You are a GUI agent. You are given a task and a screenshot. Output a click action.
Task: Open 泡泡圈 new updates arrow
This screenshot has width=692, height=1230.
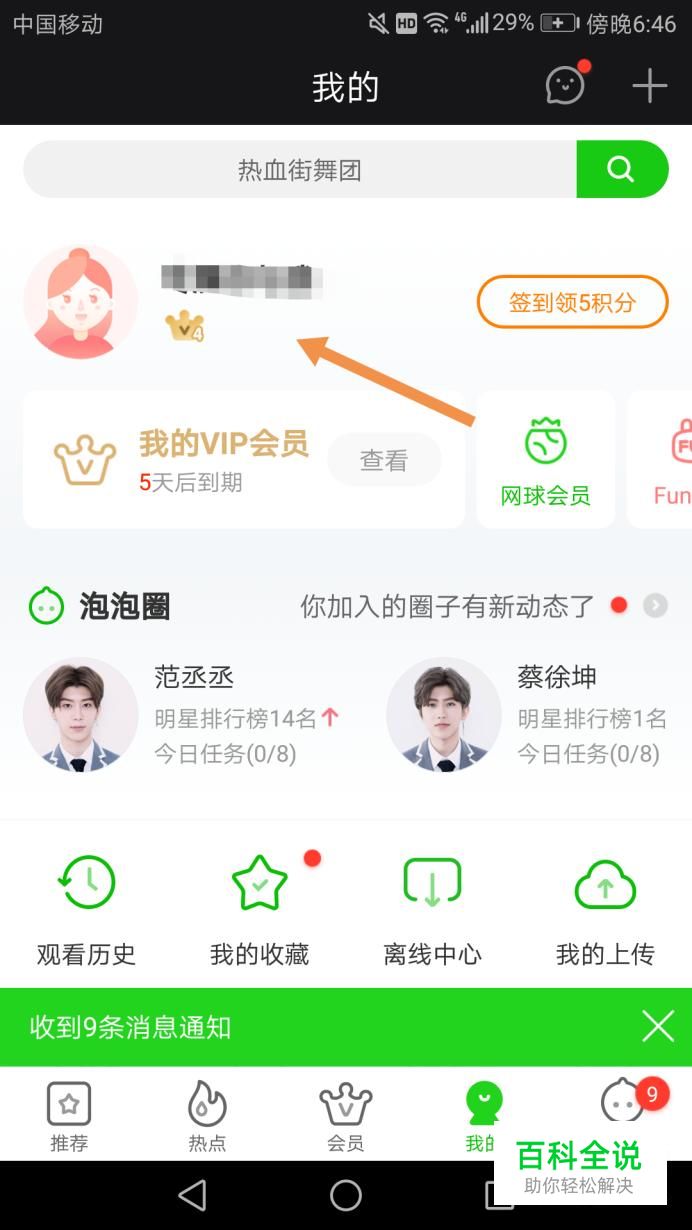pyautogui.click(x=655, y=605)
